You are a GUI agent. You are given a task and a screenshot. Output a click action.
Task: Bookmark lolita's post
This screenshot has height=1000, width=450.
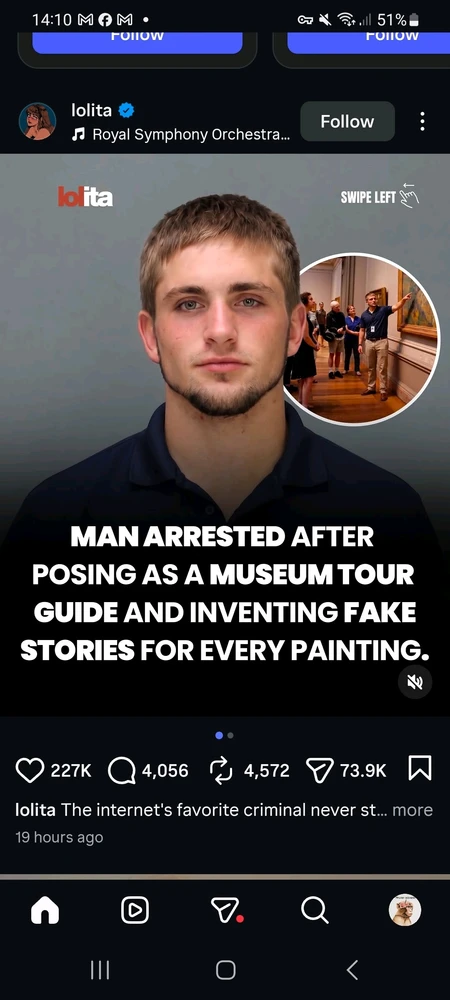pos(420,768)
